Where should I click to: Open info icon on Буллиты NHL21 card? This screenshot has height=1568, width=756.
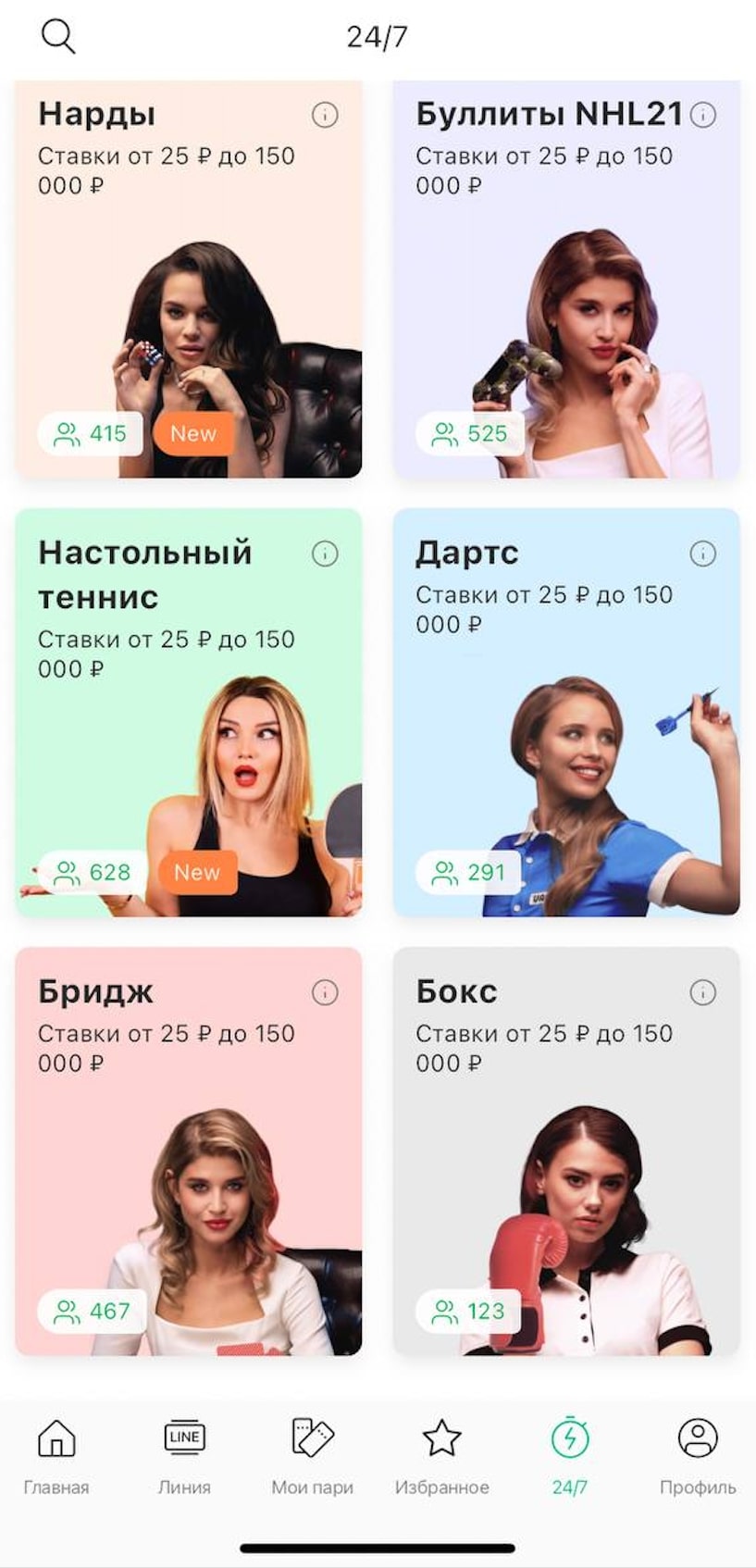pyautogui.click(x=703, y=117)
